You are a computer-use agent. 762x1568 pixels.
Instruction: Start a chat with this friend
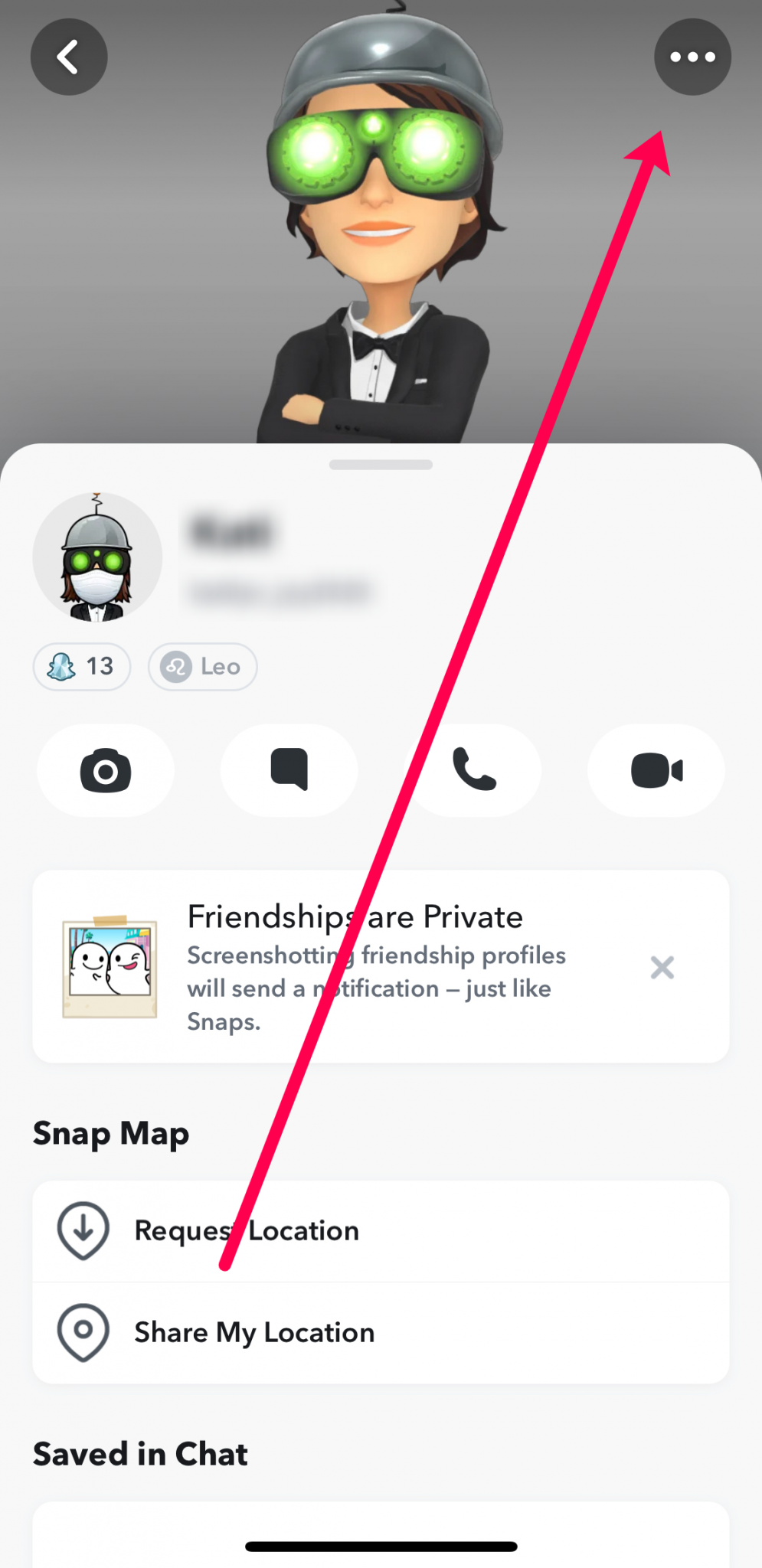tap(288, 770)
